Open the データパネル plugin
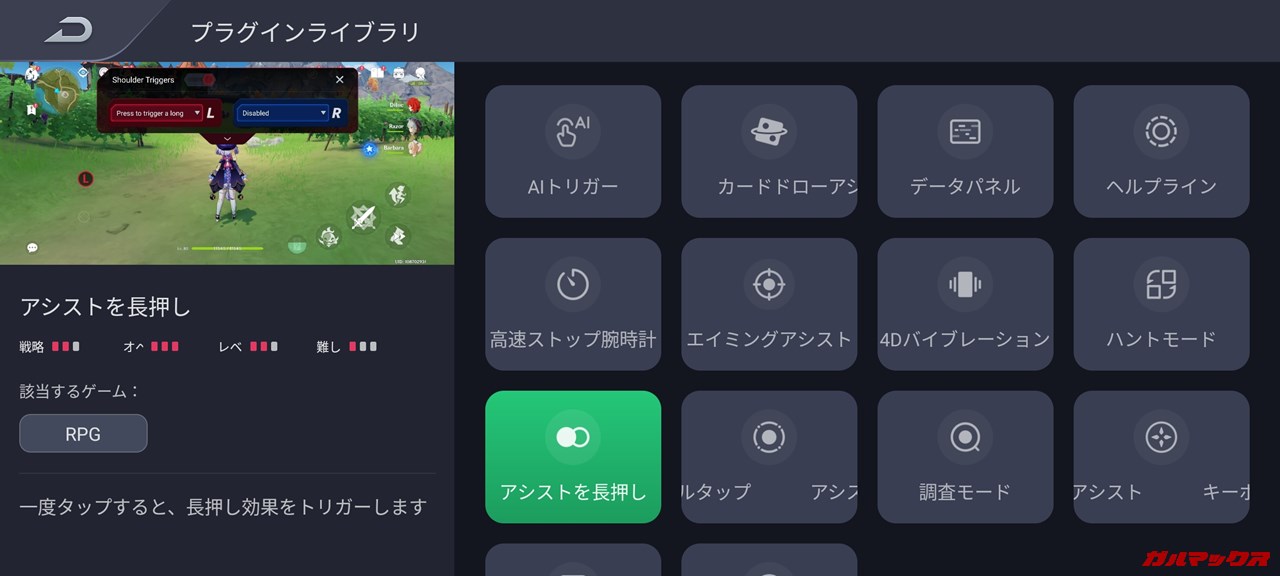 point(965,151)
